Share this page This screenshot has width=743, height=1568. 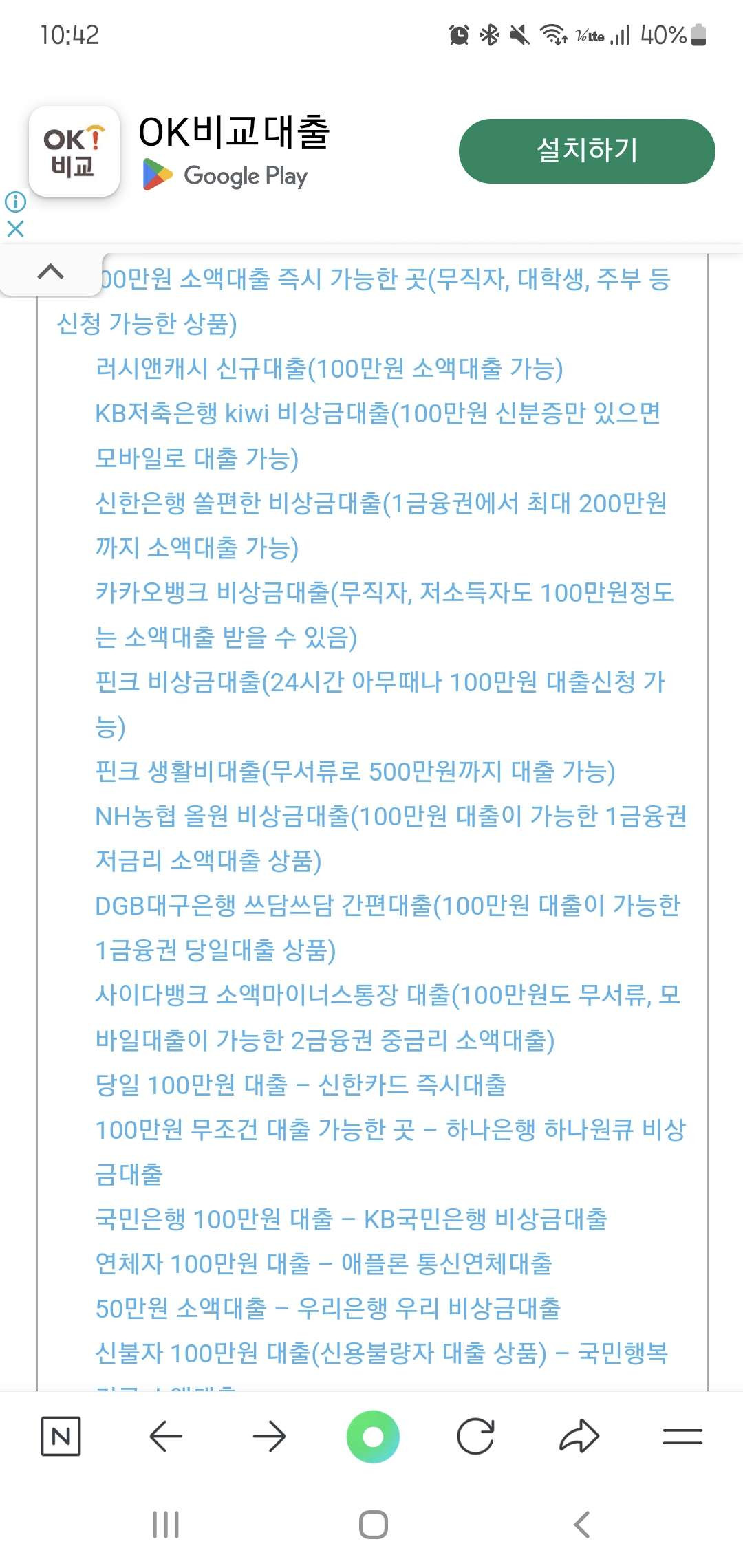click(x=579, y=1437)
